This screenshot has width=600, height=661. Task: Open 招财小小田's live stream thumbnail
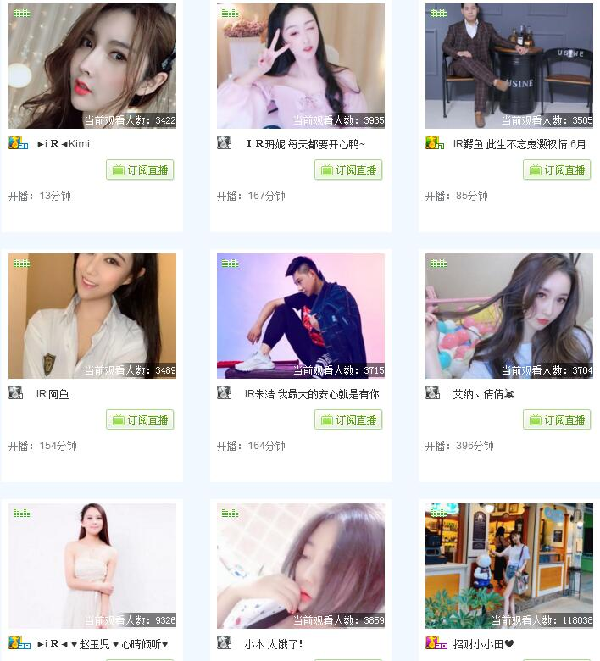[508, 565]
